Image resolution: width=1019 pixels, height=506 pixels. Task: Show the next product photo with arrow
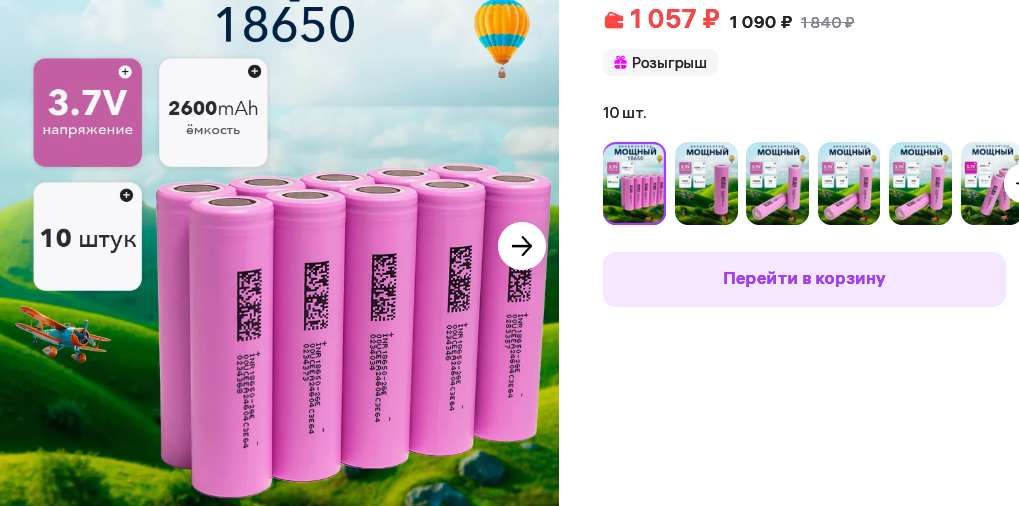click(x=522, y=246)
